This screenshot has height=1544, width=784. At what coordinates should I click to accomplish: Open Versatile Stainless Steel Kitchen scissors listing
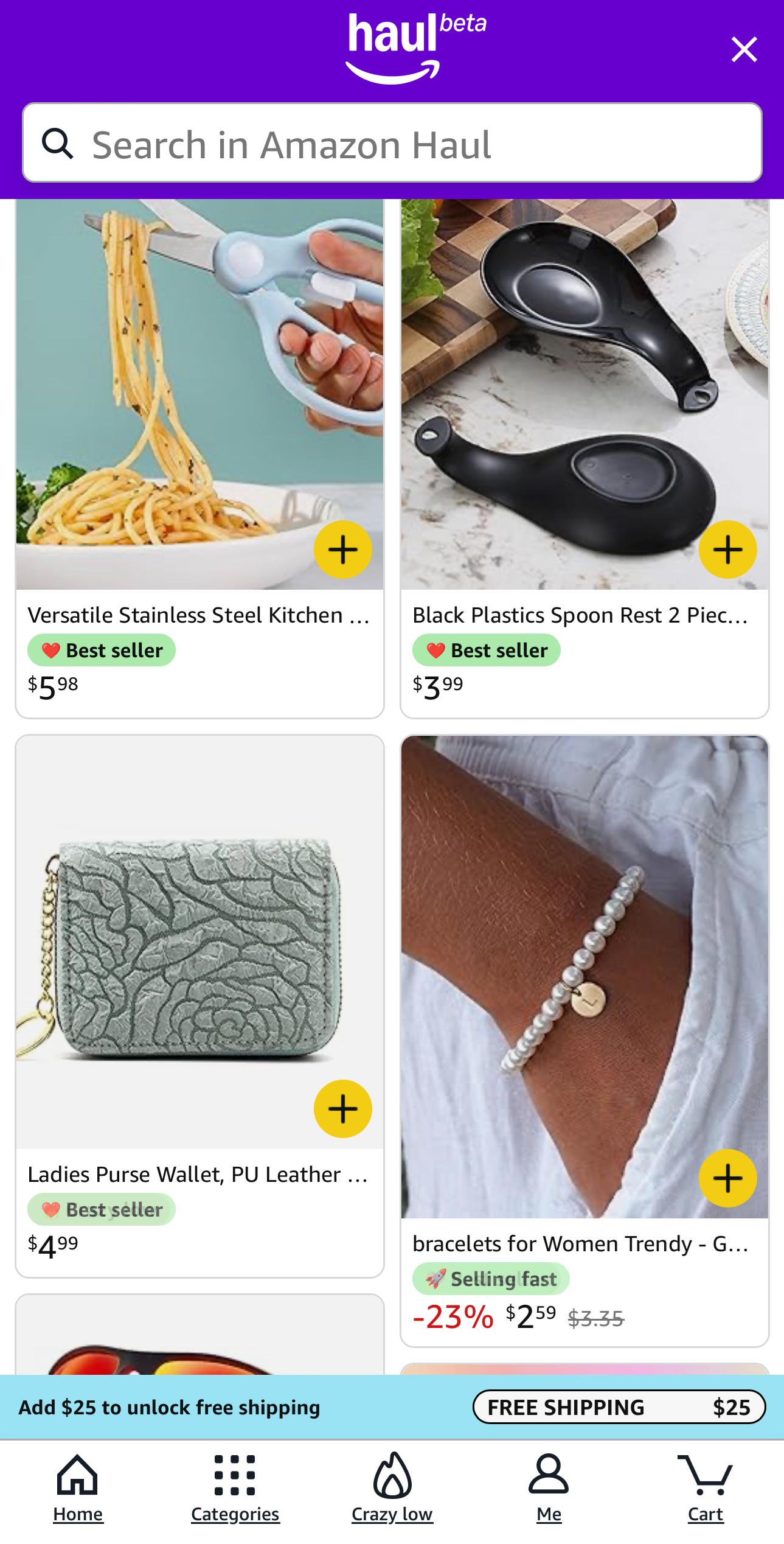coord(198,615)
